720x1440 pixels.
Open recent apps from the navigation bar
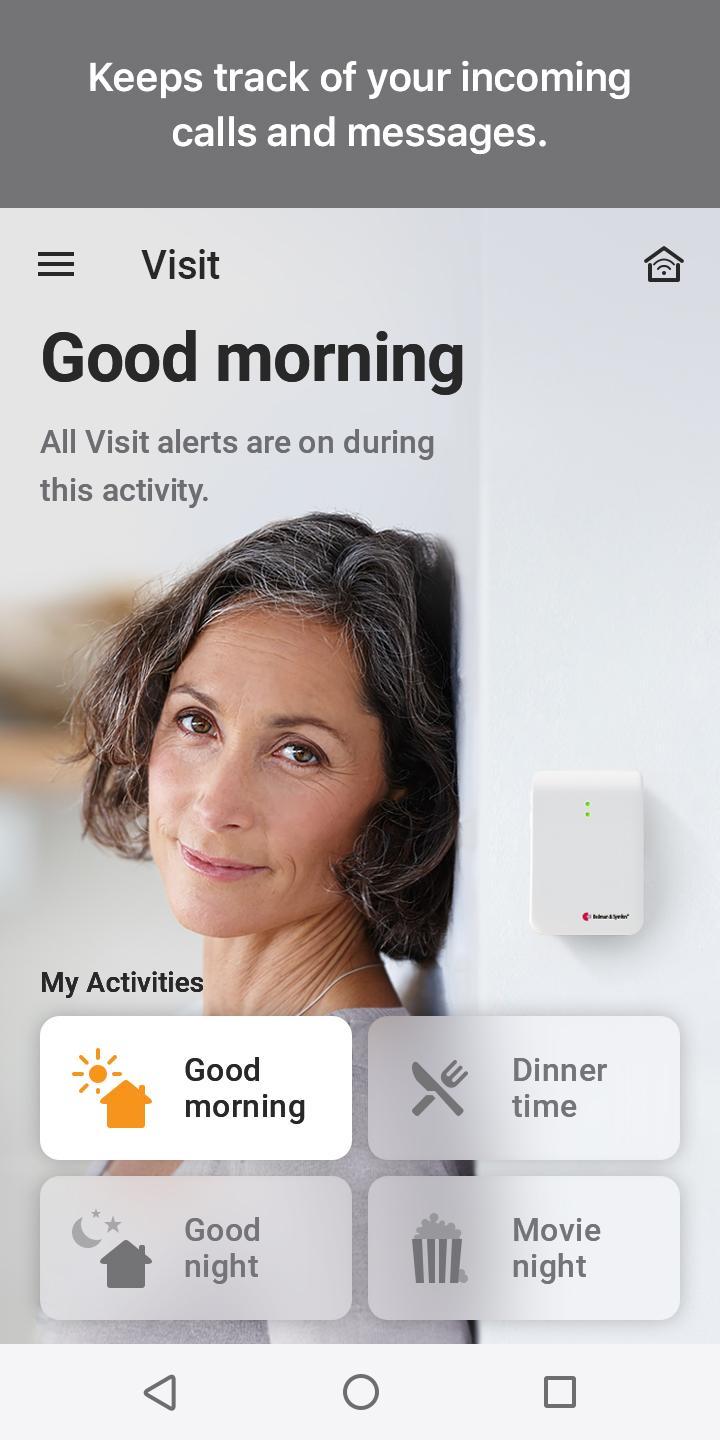[x=560, y=1392]
